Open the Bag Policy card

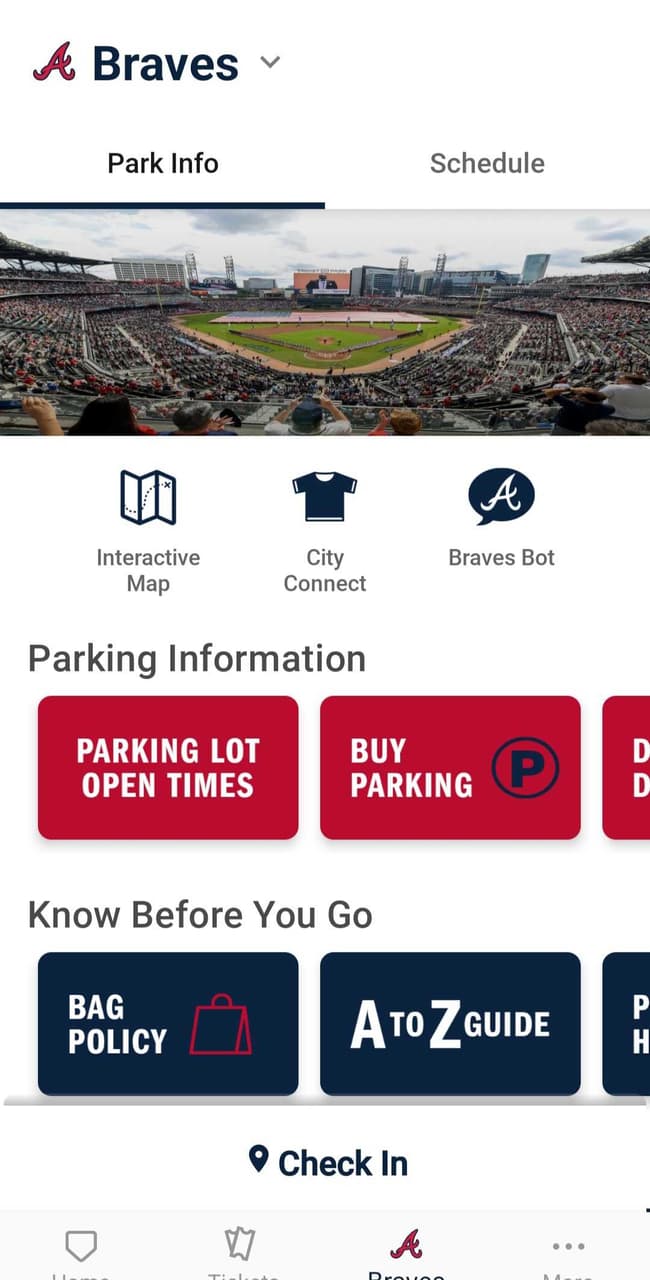[168, 1023]
